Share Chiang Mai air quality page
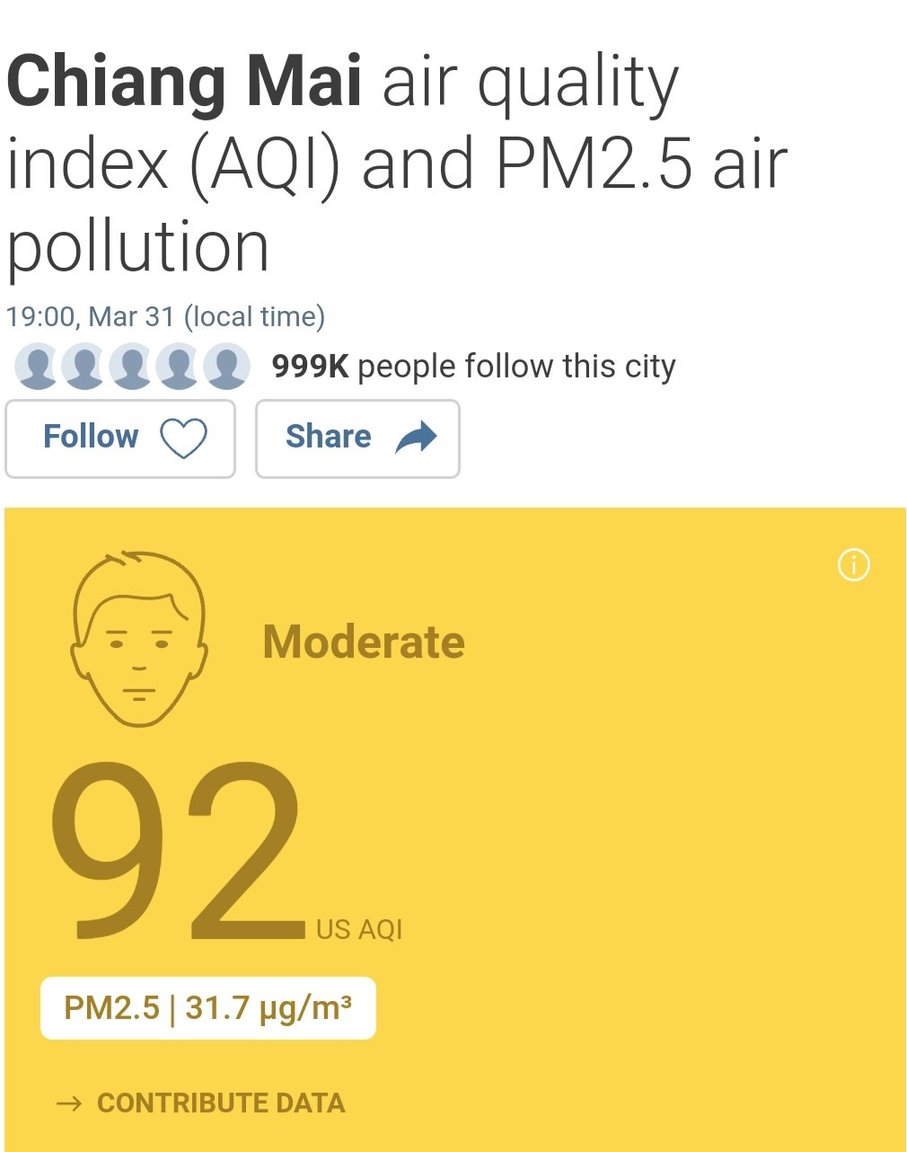This screenshot has height=1152, width=907. [357, 438]
